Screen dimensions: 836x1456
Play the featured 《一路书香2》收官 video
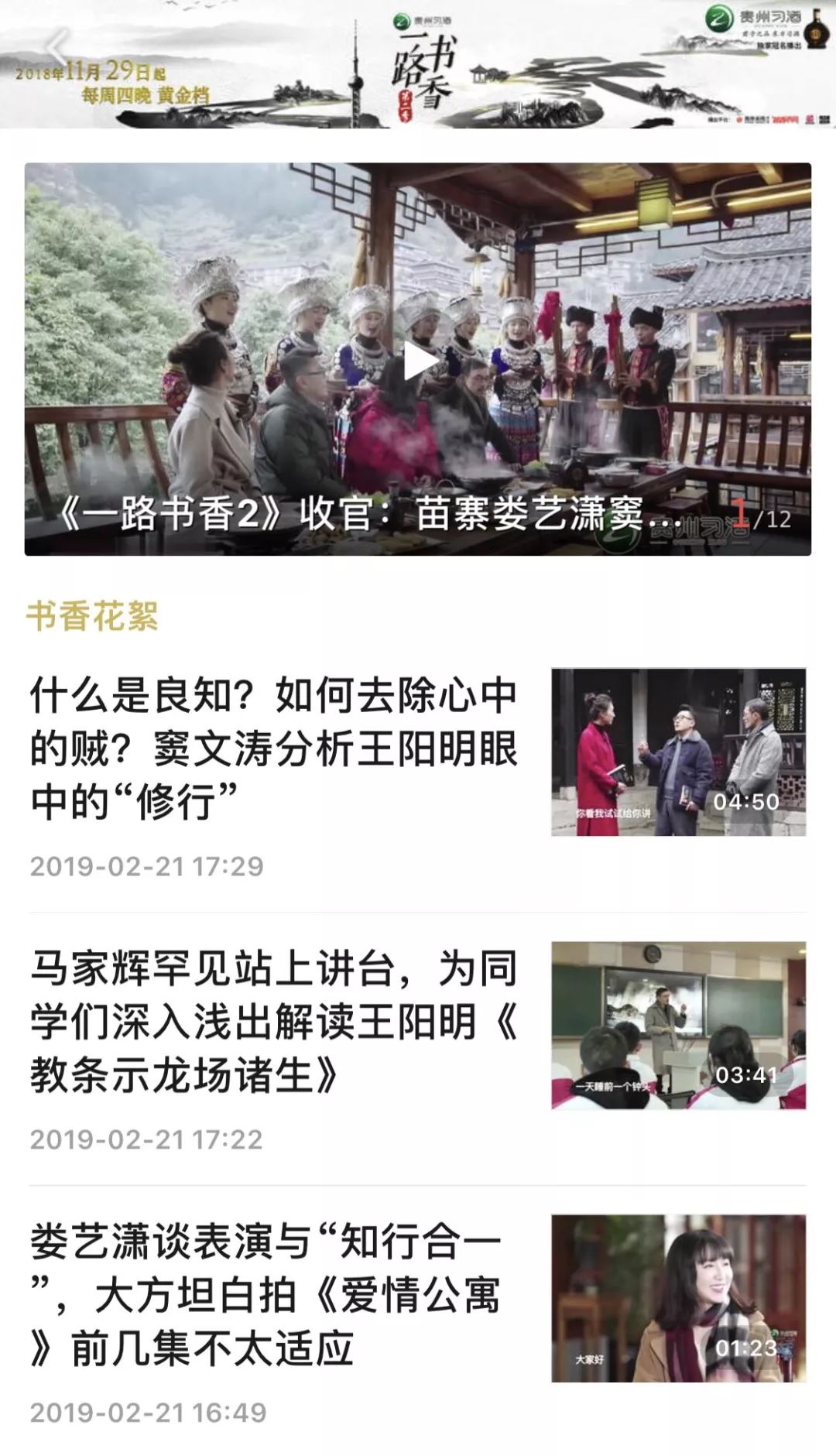pyautogui.click(x=418, y=361)
